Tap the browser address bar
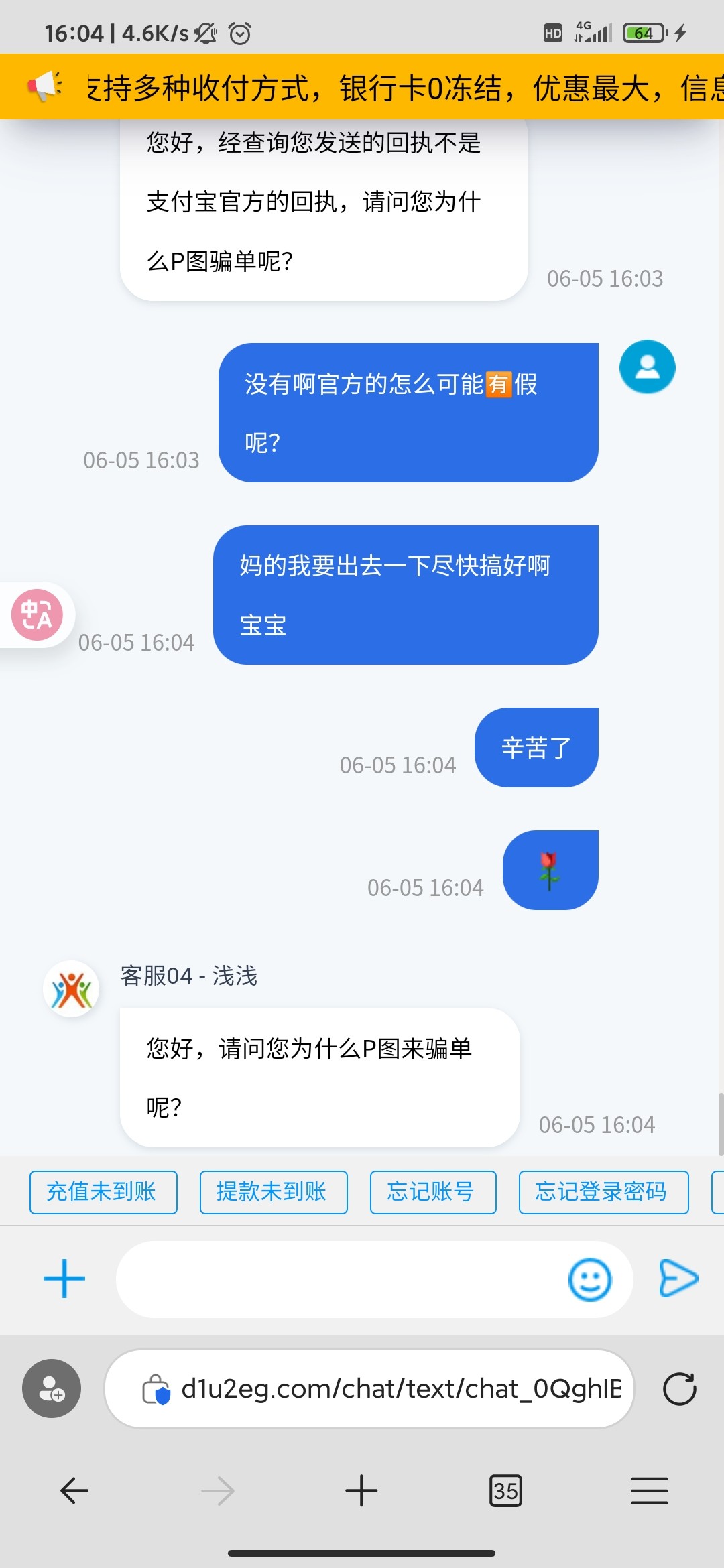The image size is (724, 1568). point(369,1388)
